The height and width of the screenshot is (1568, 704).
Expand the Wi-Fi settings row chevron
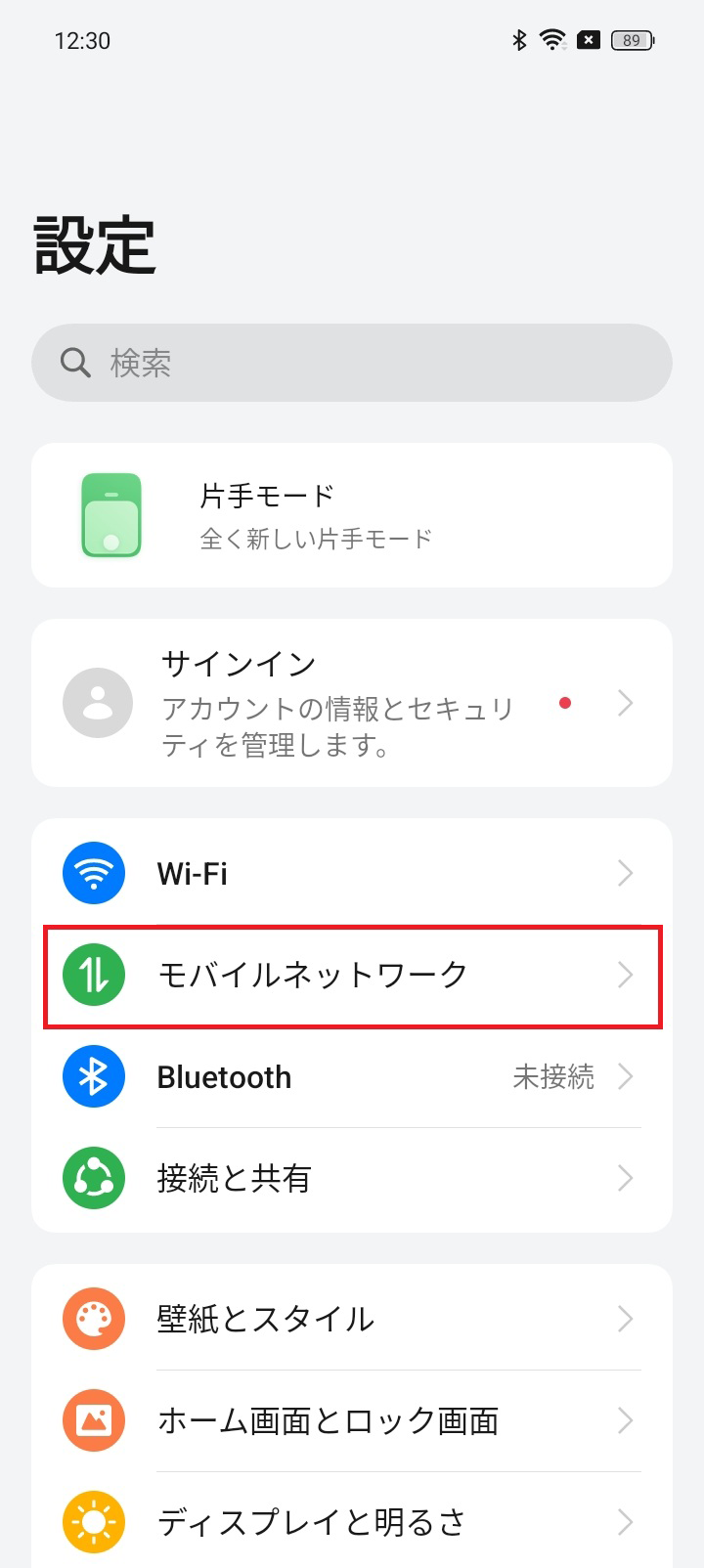[626, 872]
